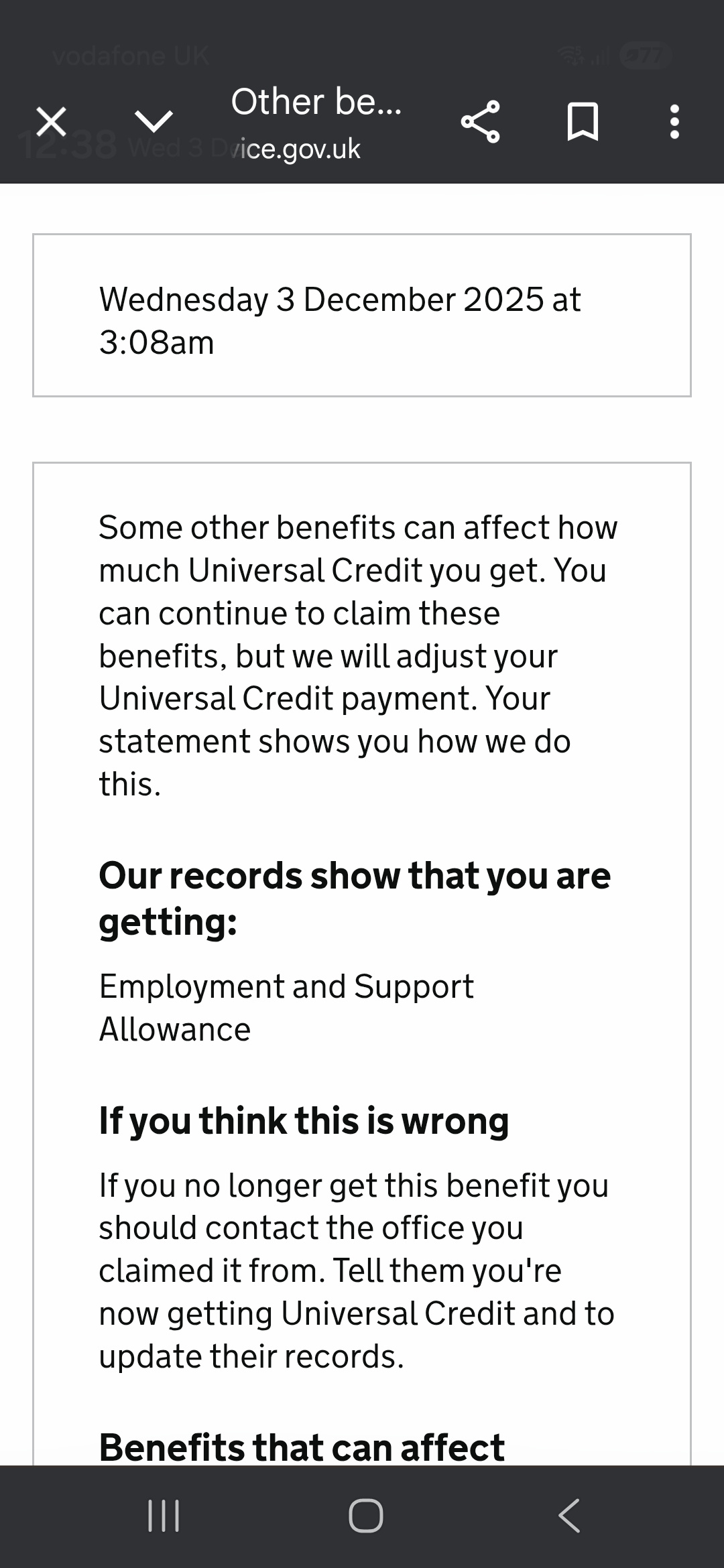724x1568 pixels.
Task: Open the three-dot overflow menu
Action: point(674,122)
